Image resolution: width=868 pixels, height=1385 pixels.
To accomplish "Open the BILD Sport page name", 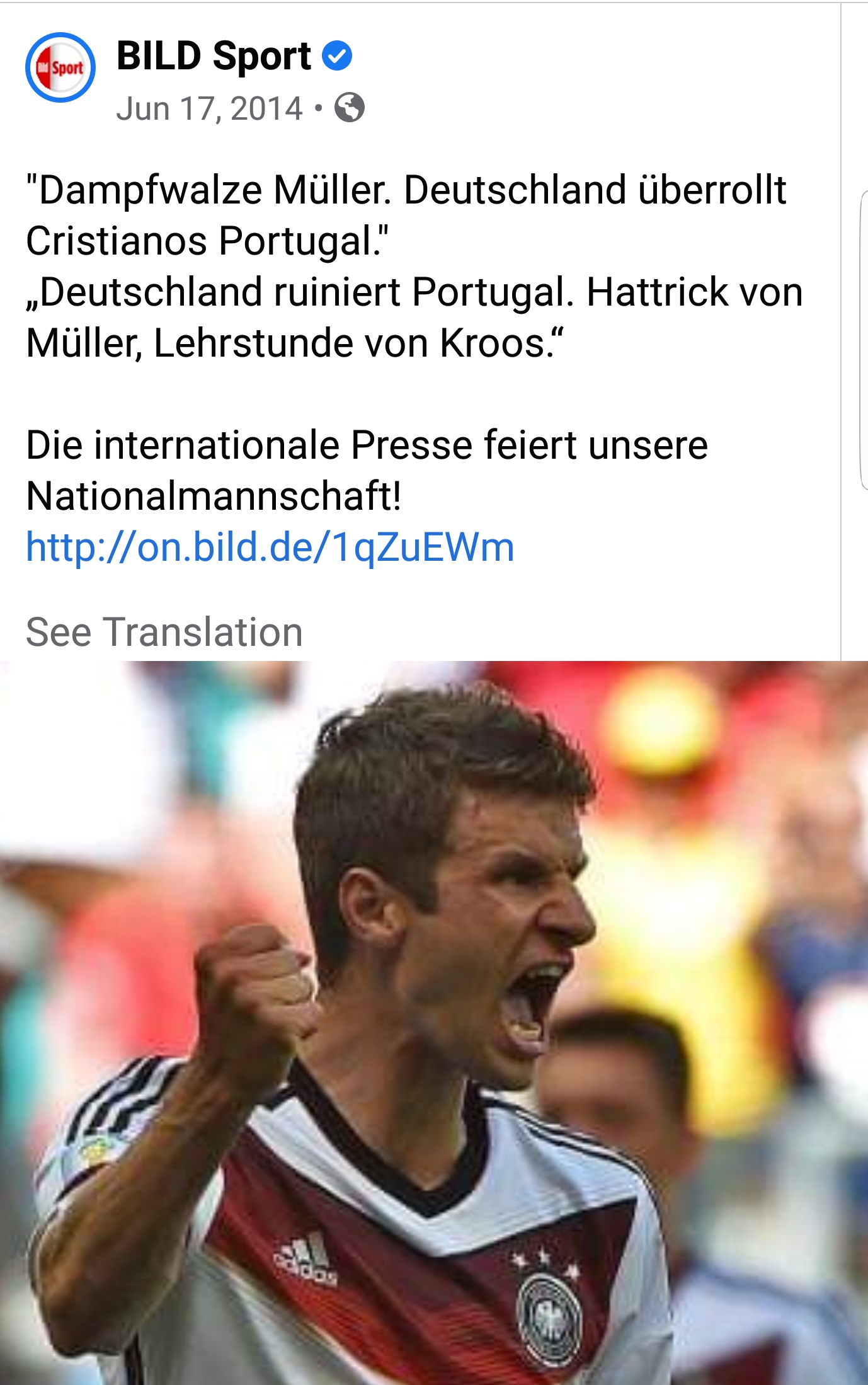I will (x=214, y=56).
